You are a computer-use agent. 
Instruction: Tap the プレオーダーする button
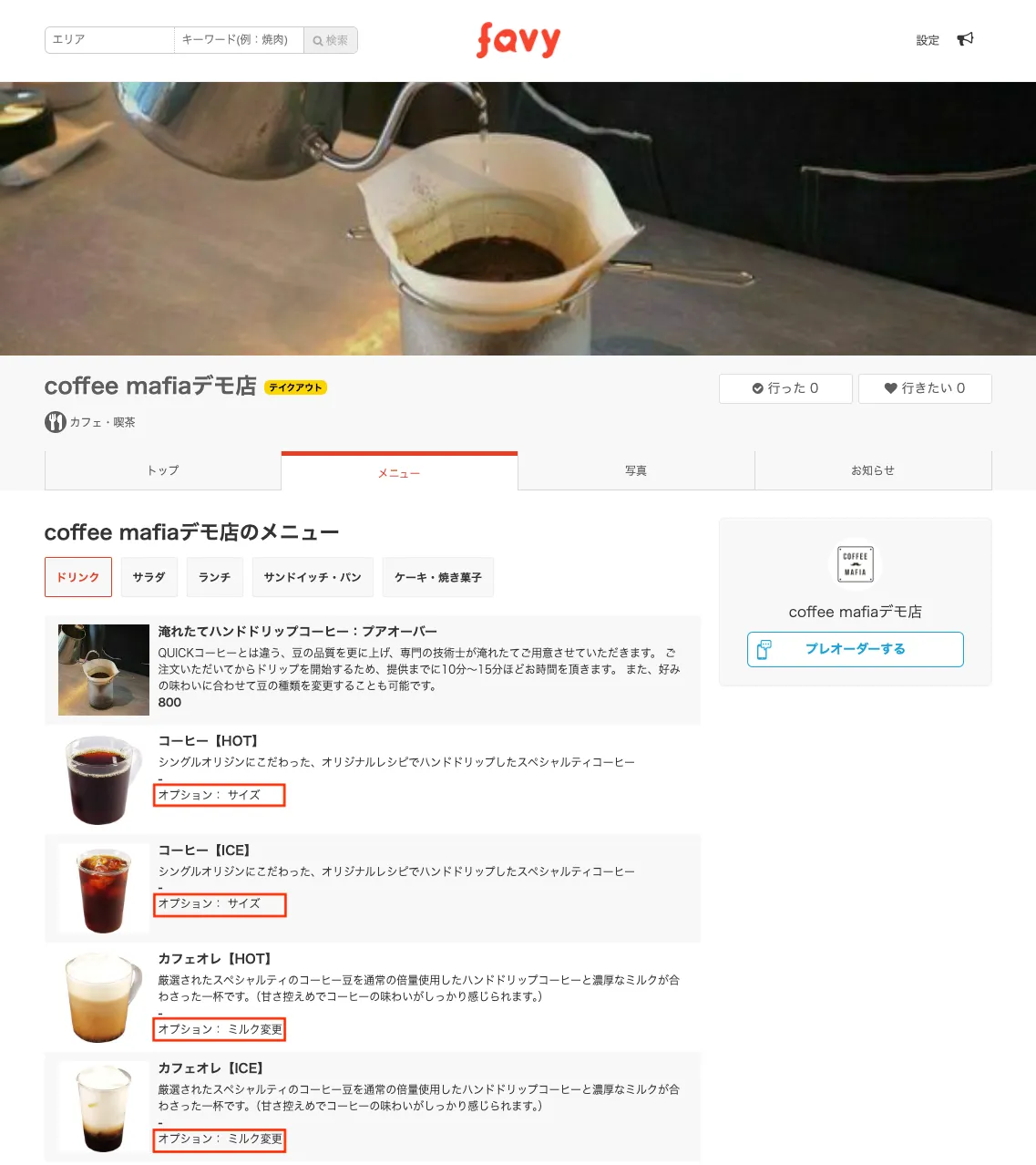[855, 649]
